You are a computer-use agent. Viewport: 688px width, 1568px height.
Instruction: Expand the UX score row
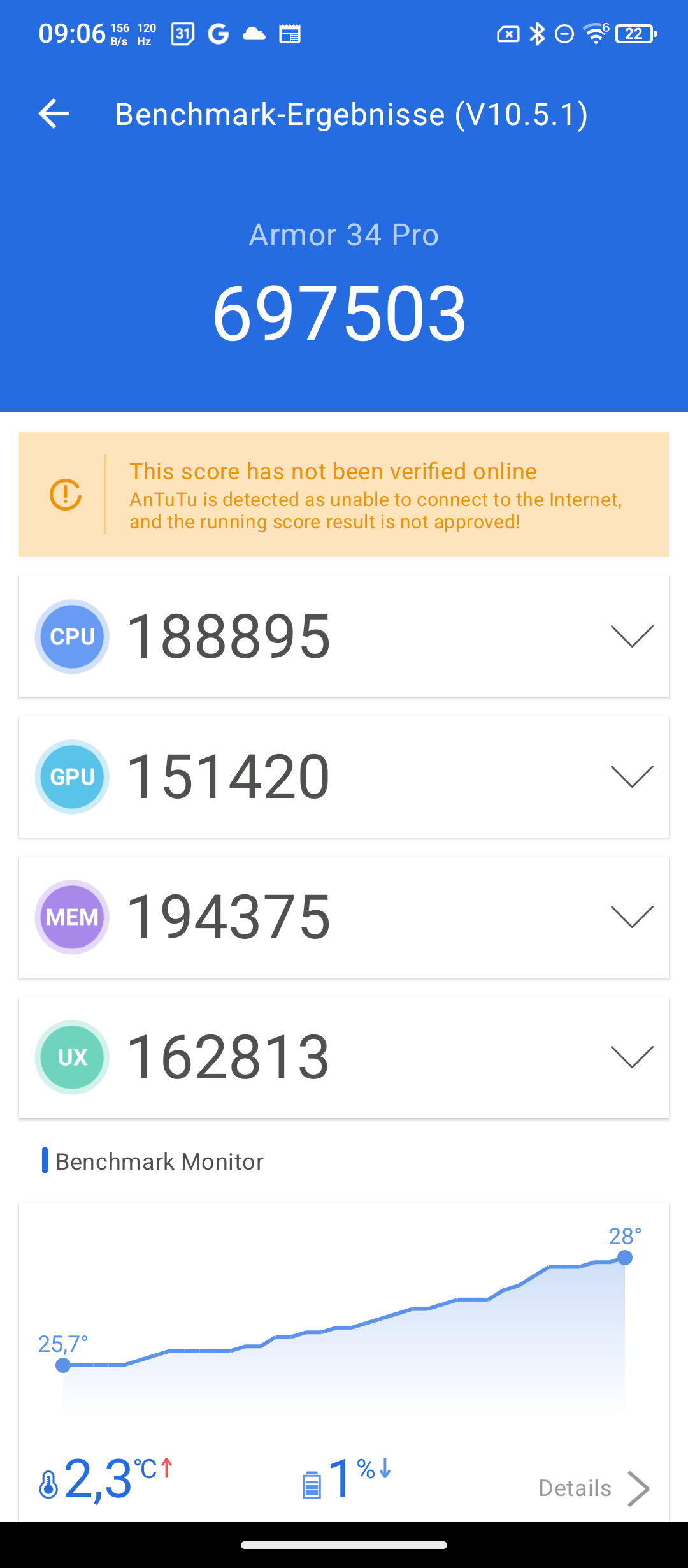pos(631,1057)
